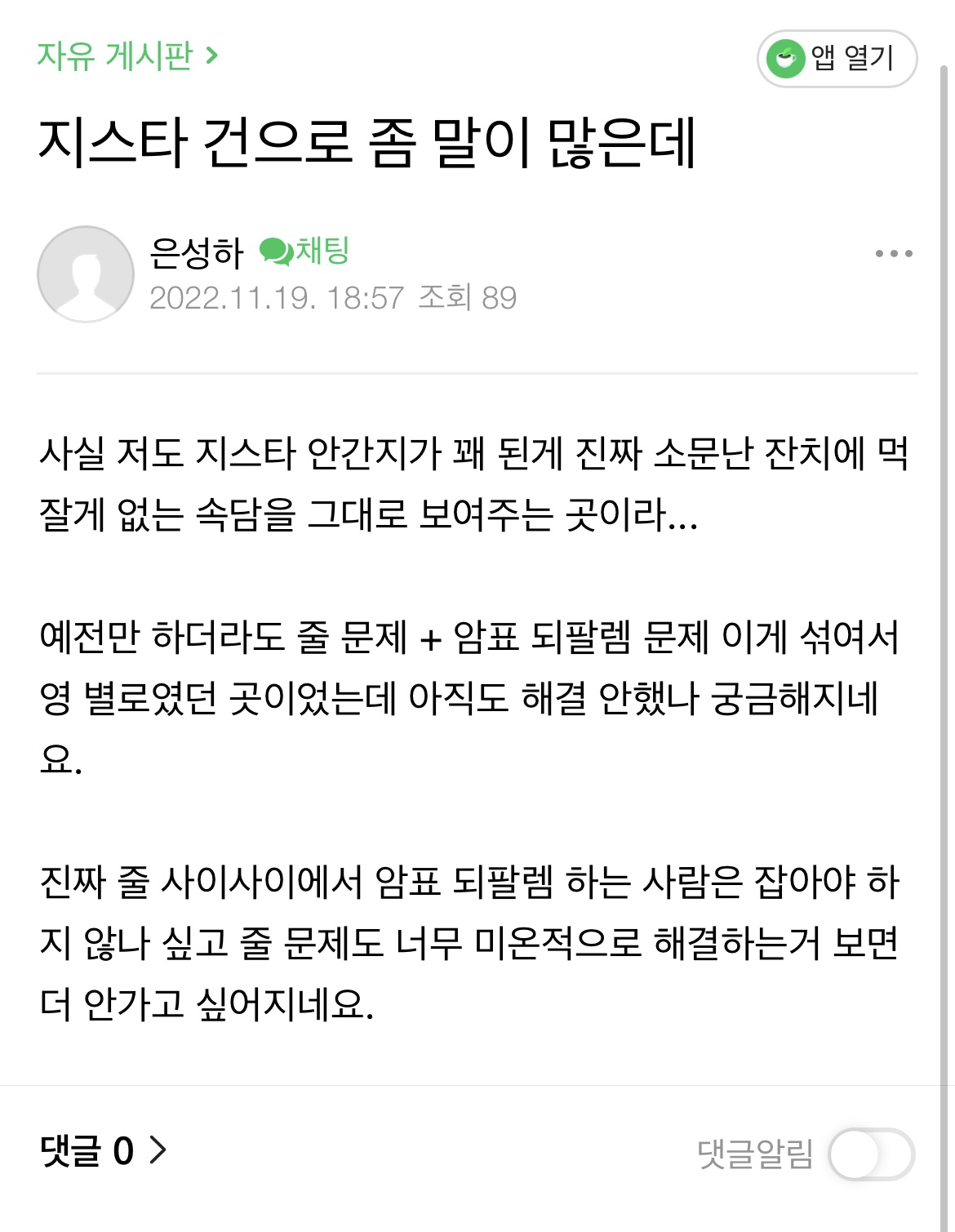
Task: Open the 댓글 0 comments section
Action: click(103, 1151)
